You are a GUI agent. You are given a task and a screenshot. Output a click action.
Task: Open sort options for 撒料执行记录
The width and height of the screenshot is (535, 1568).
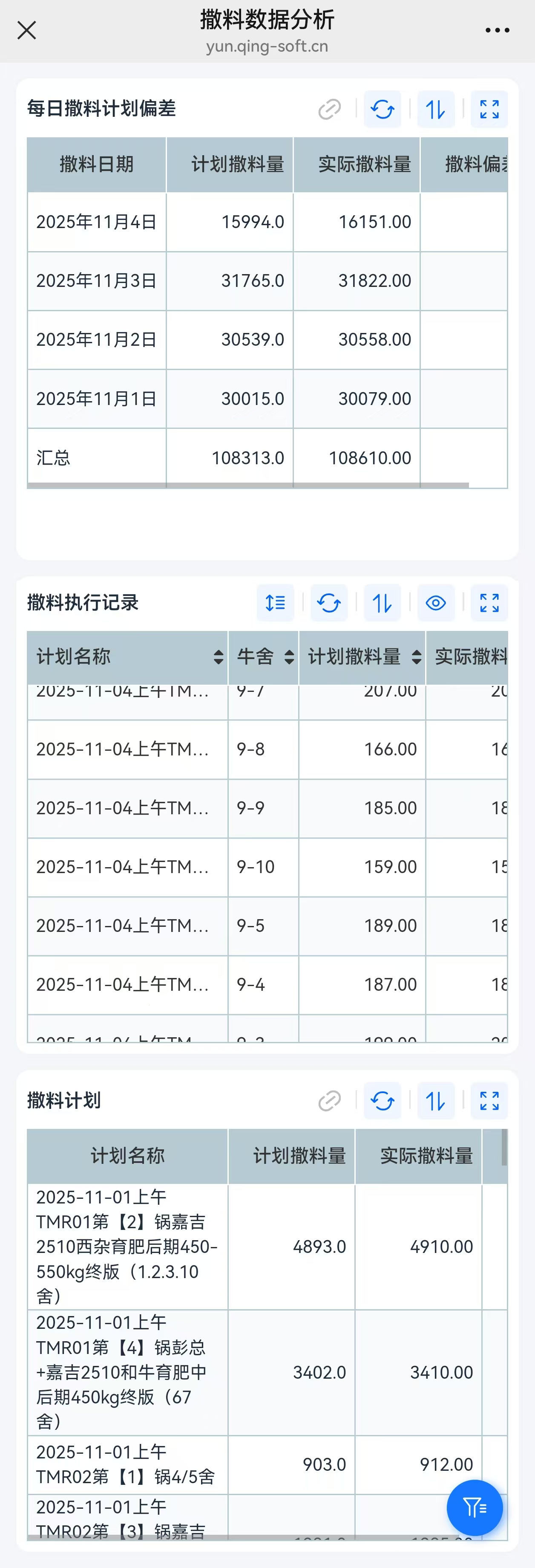383,603
